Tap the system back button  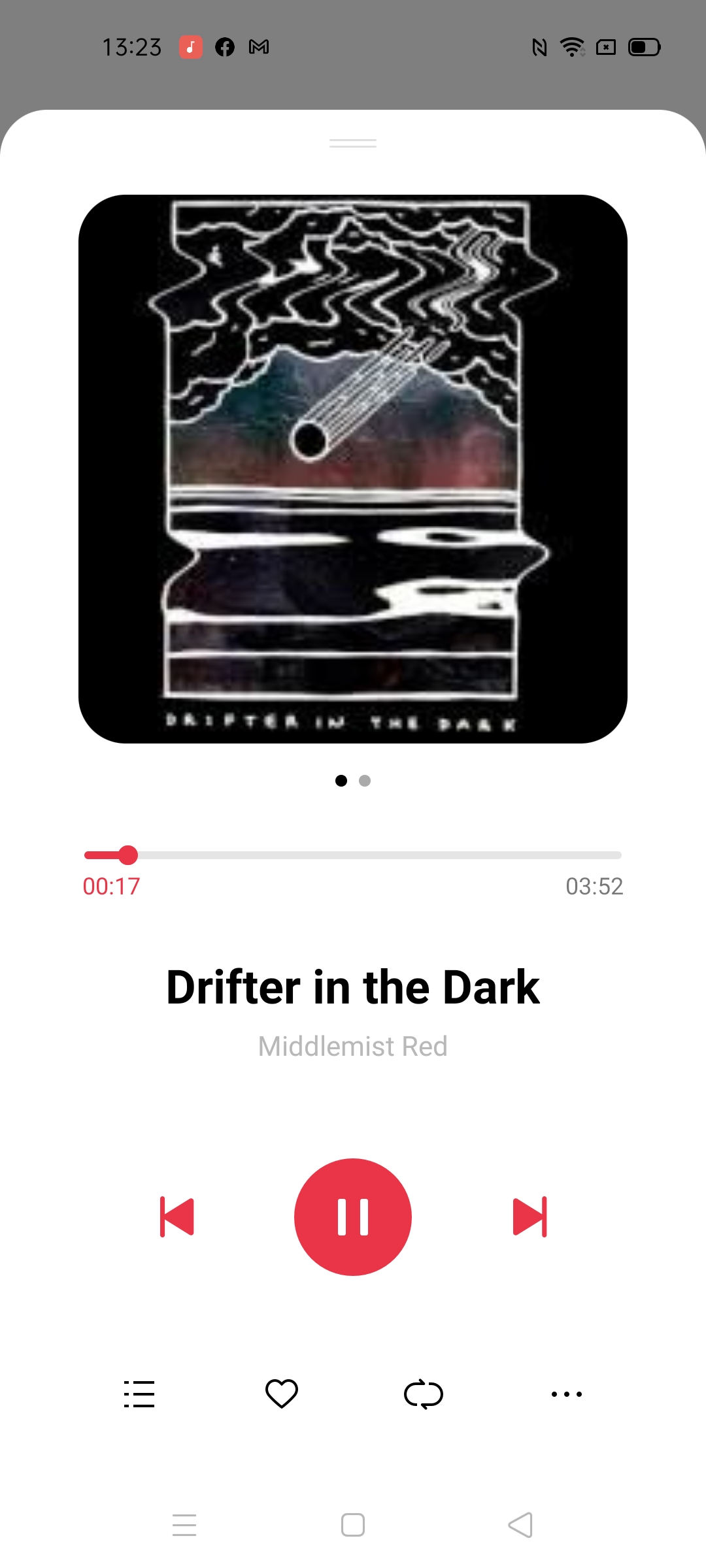pyautogui.click(x=520, y=1525)
